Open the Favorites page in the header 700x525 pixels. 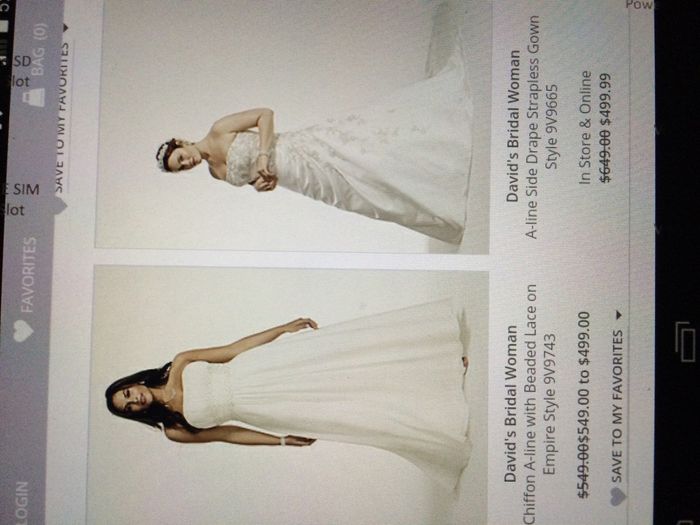[27, 288]
